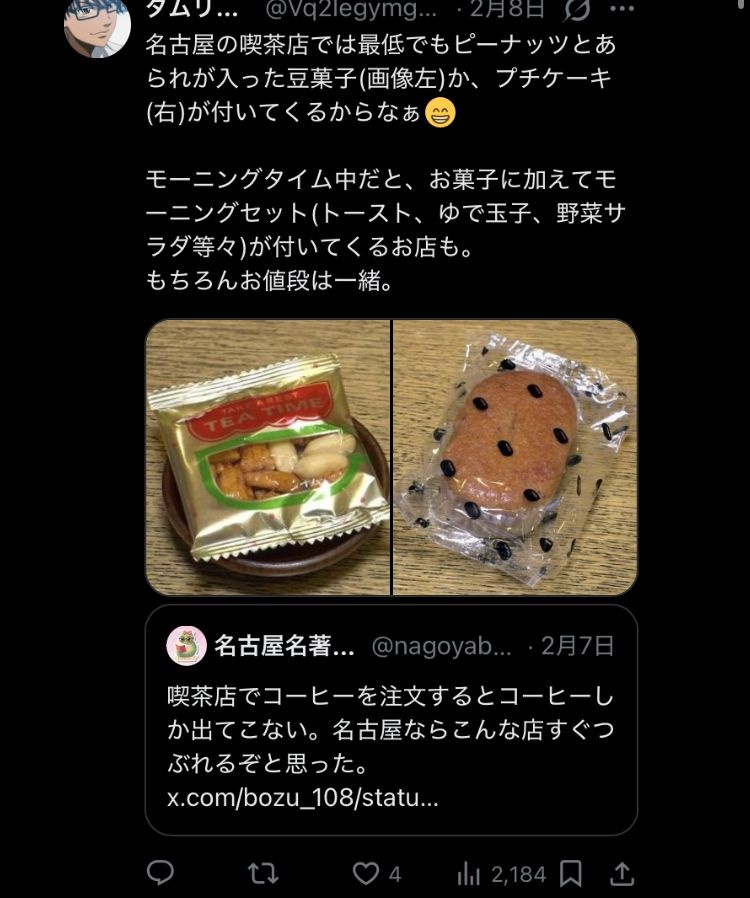Open the tweet author's profile avatar

pos(97,25)
